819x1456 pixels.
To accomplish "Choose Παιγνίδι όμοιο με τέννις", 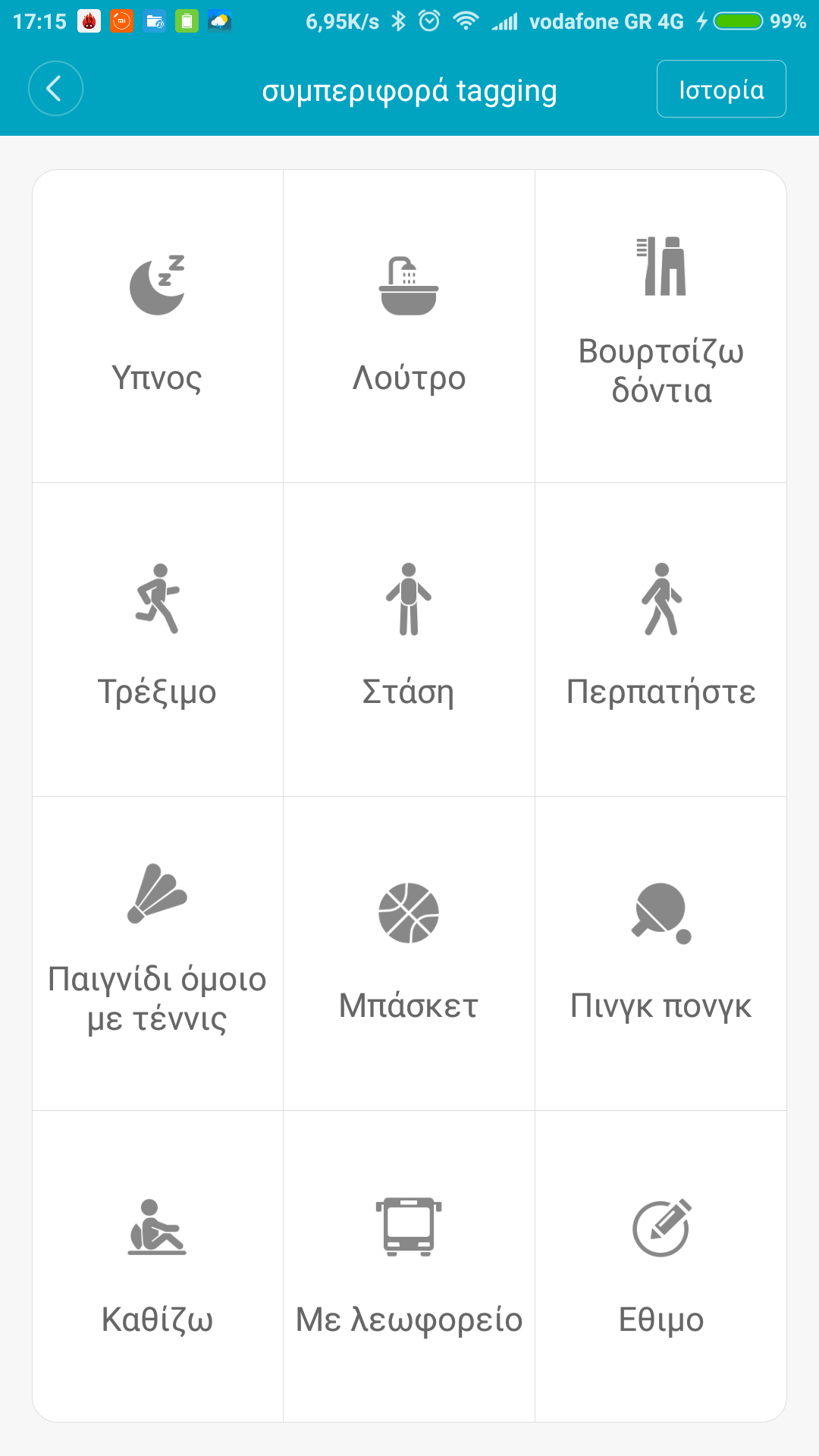I will tap(157, 953).
